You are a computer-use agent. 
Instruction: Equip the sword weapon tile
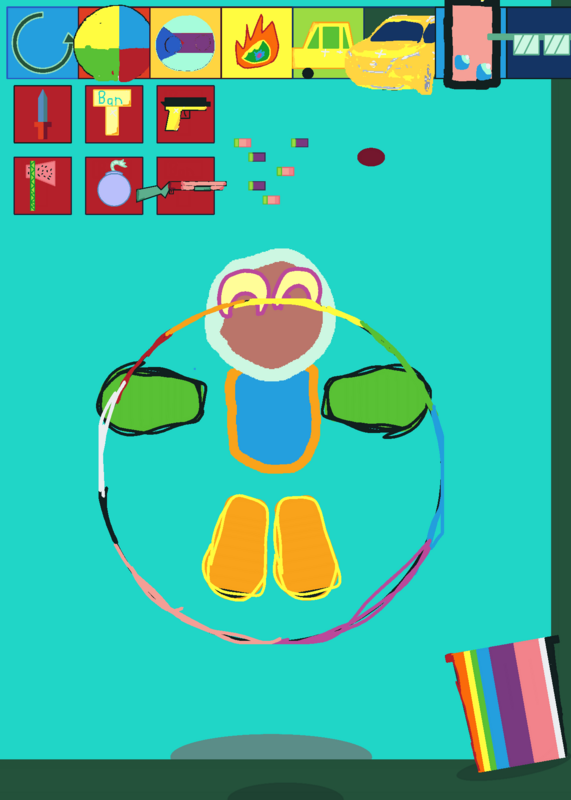(x=43, y=114)
